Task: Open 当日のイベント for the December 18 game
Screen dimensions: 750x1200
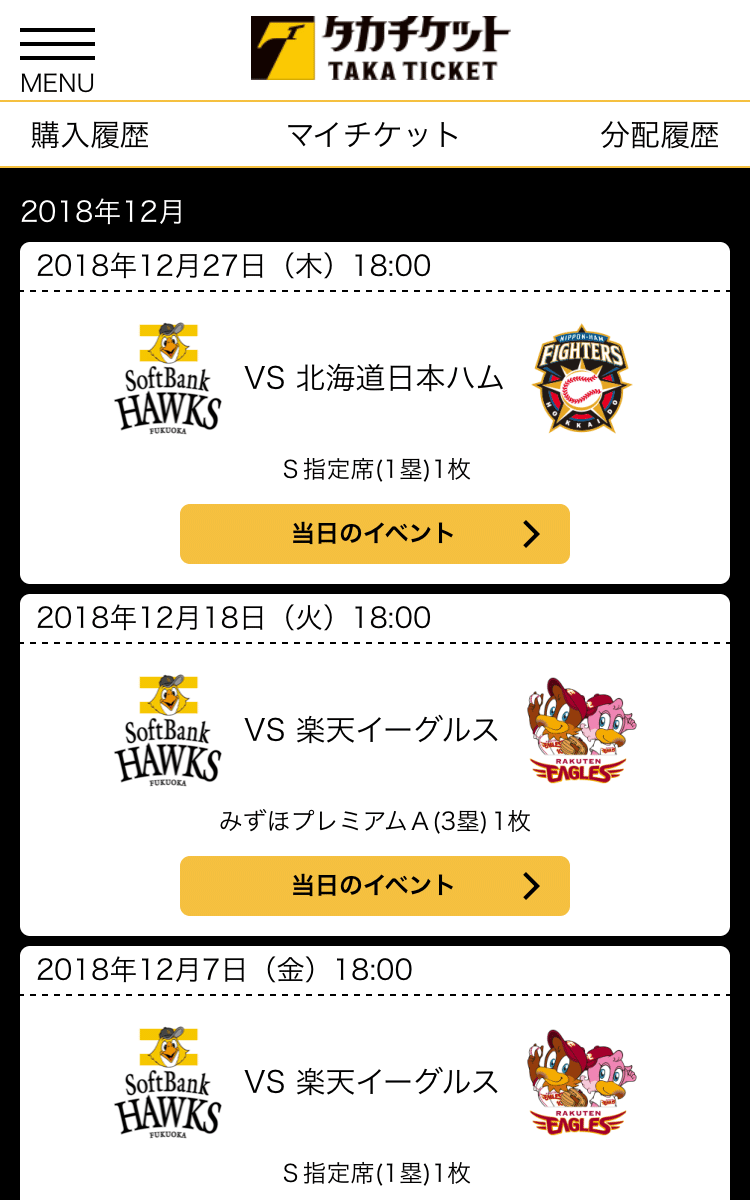Action: click(374, 886)
